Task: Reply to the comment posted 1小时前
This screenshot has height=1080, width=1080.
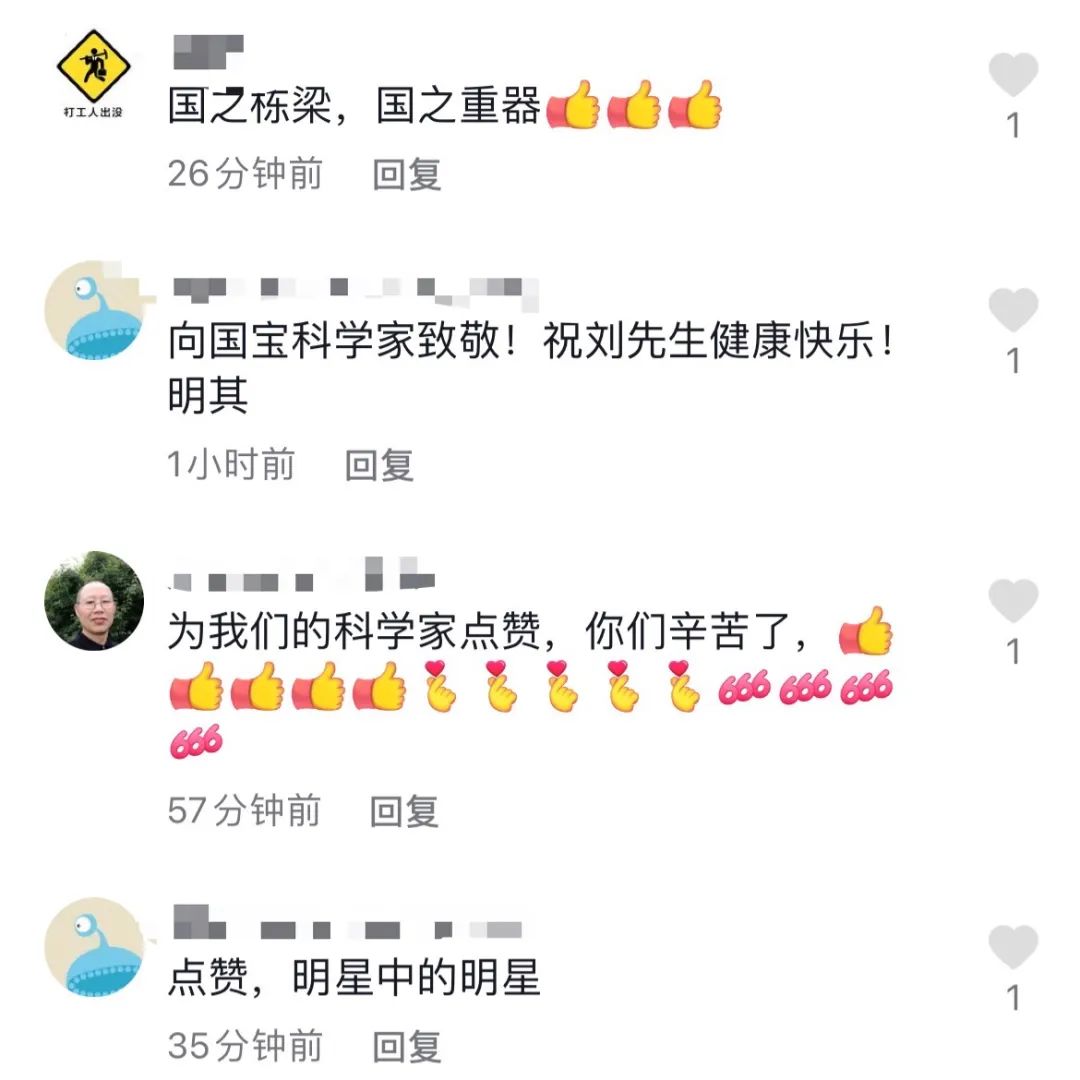Action: tap(379, 465)
